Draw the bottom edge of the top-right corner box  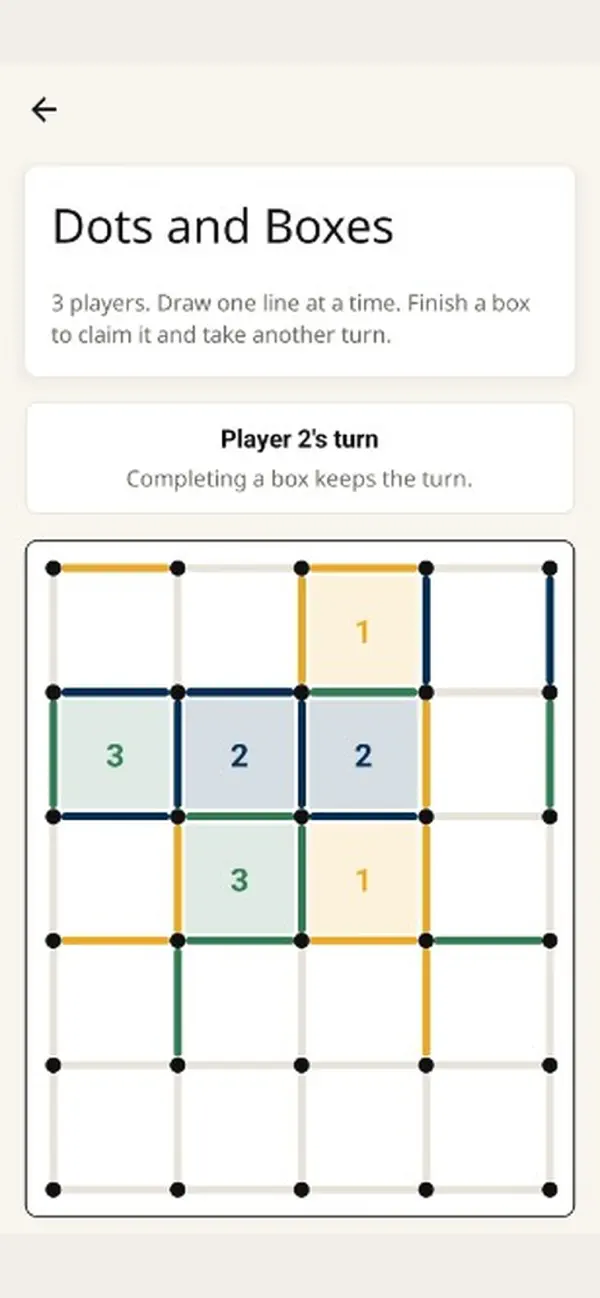488,692
